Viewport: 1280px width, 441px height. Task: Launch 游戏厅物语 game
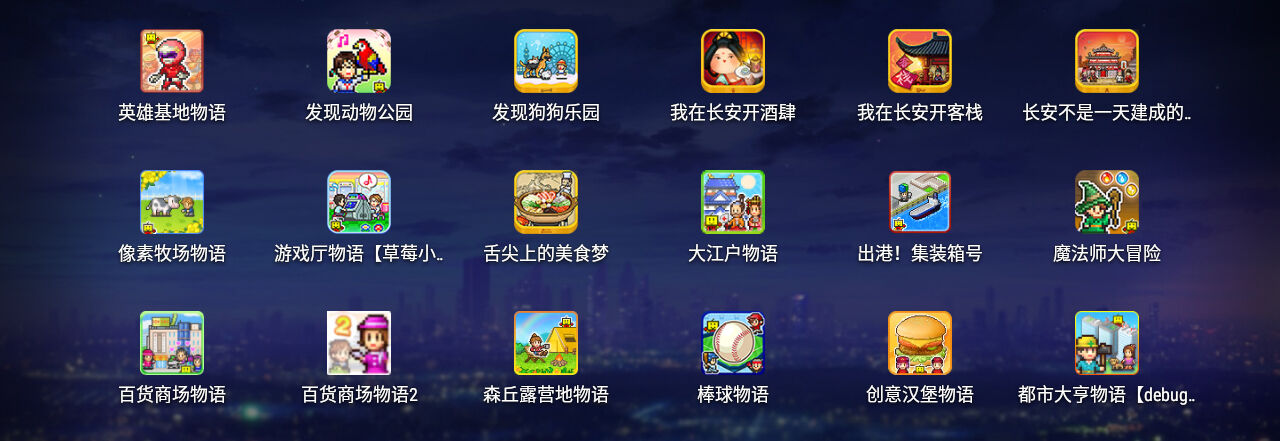pos(359,202)
